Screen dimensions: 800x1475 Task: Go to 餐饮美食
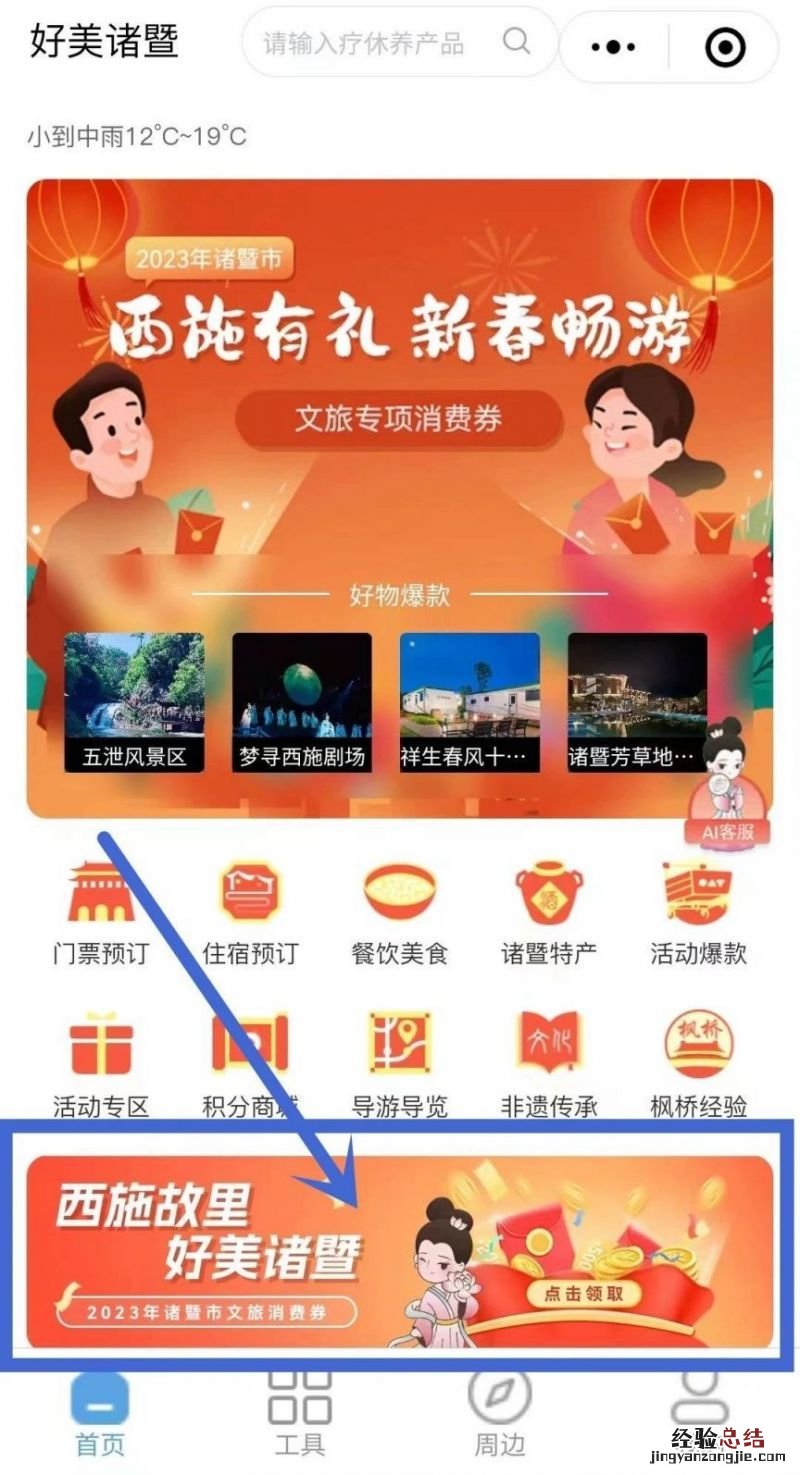[399, 912]
